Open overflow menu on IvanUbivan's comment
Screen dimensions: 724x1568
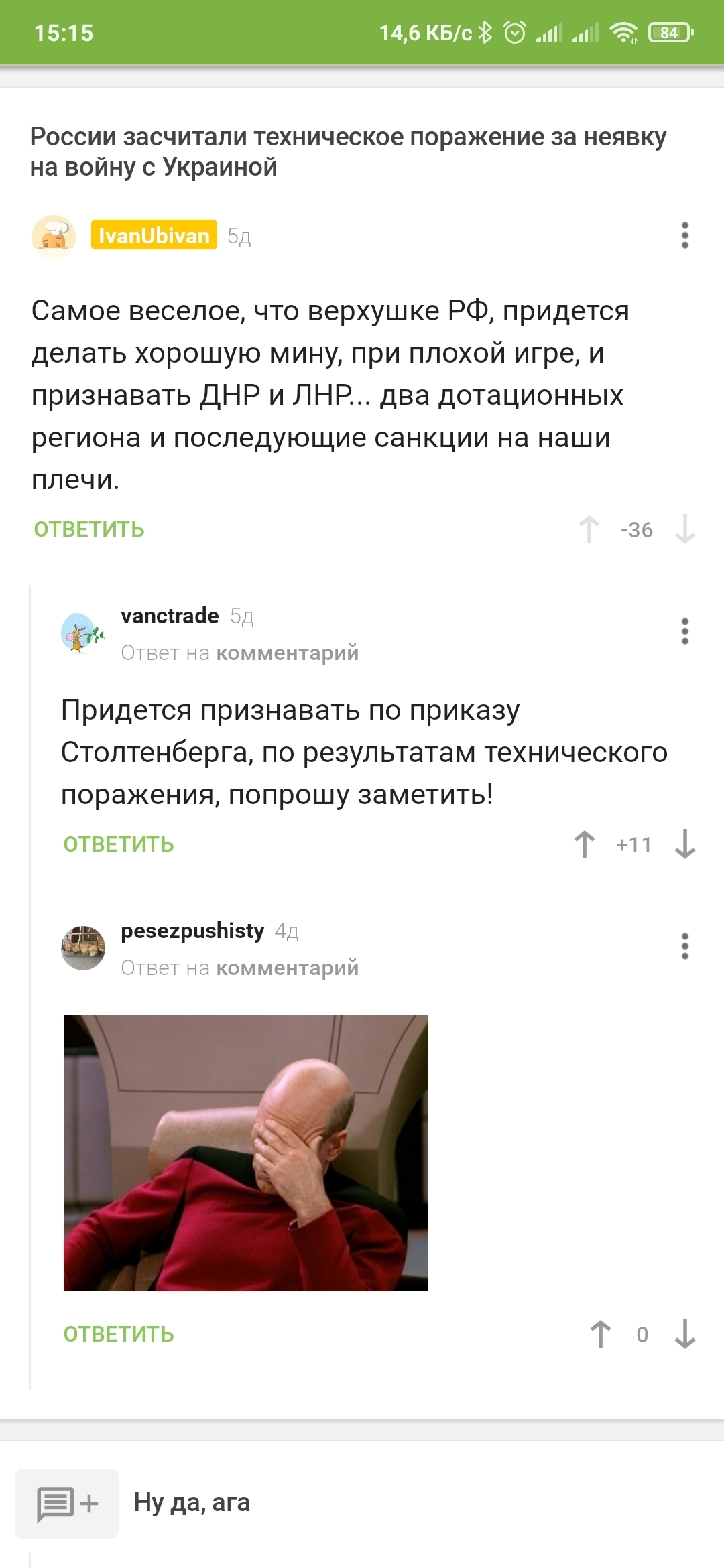[684, 235]
